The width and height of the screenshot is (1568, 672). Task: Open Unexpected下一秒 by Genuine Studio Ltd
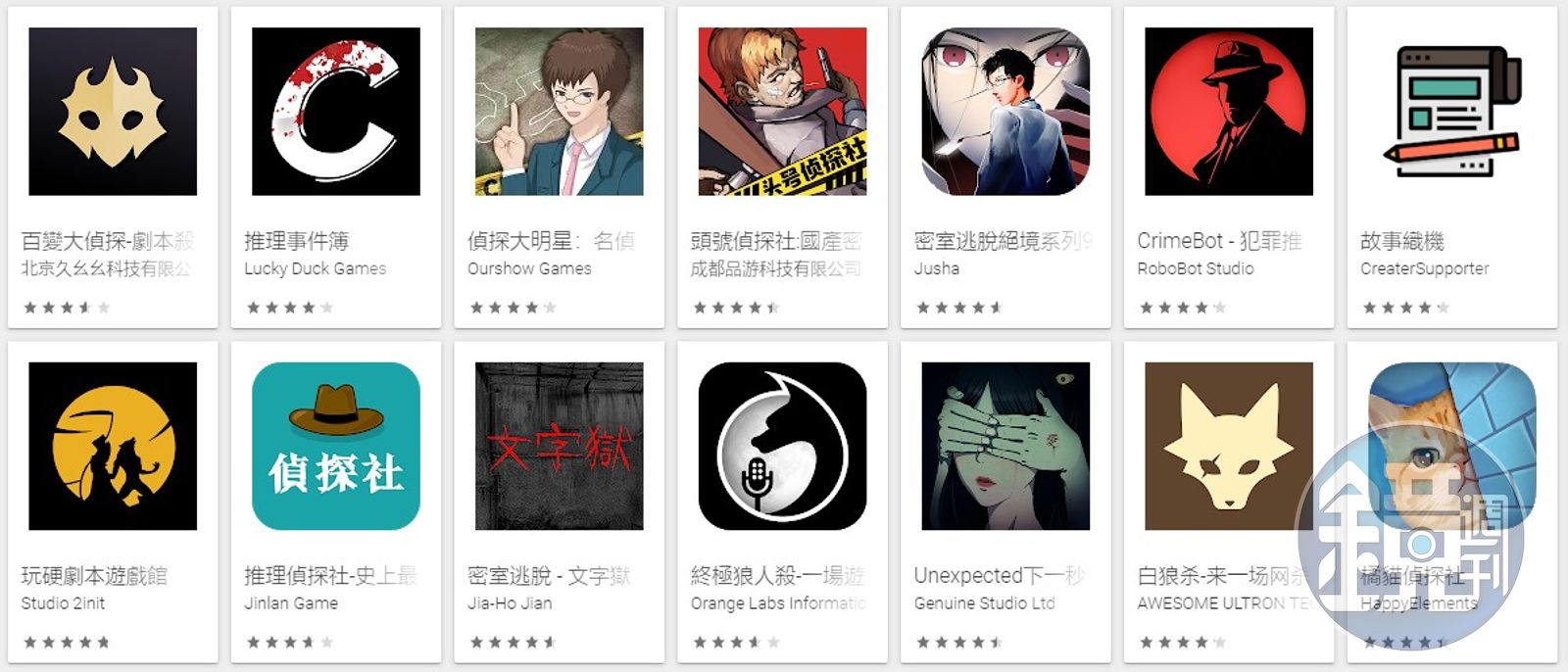coord(1005,447)
